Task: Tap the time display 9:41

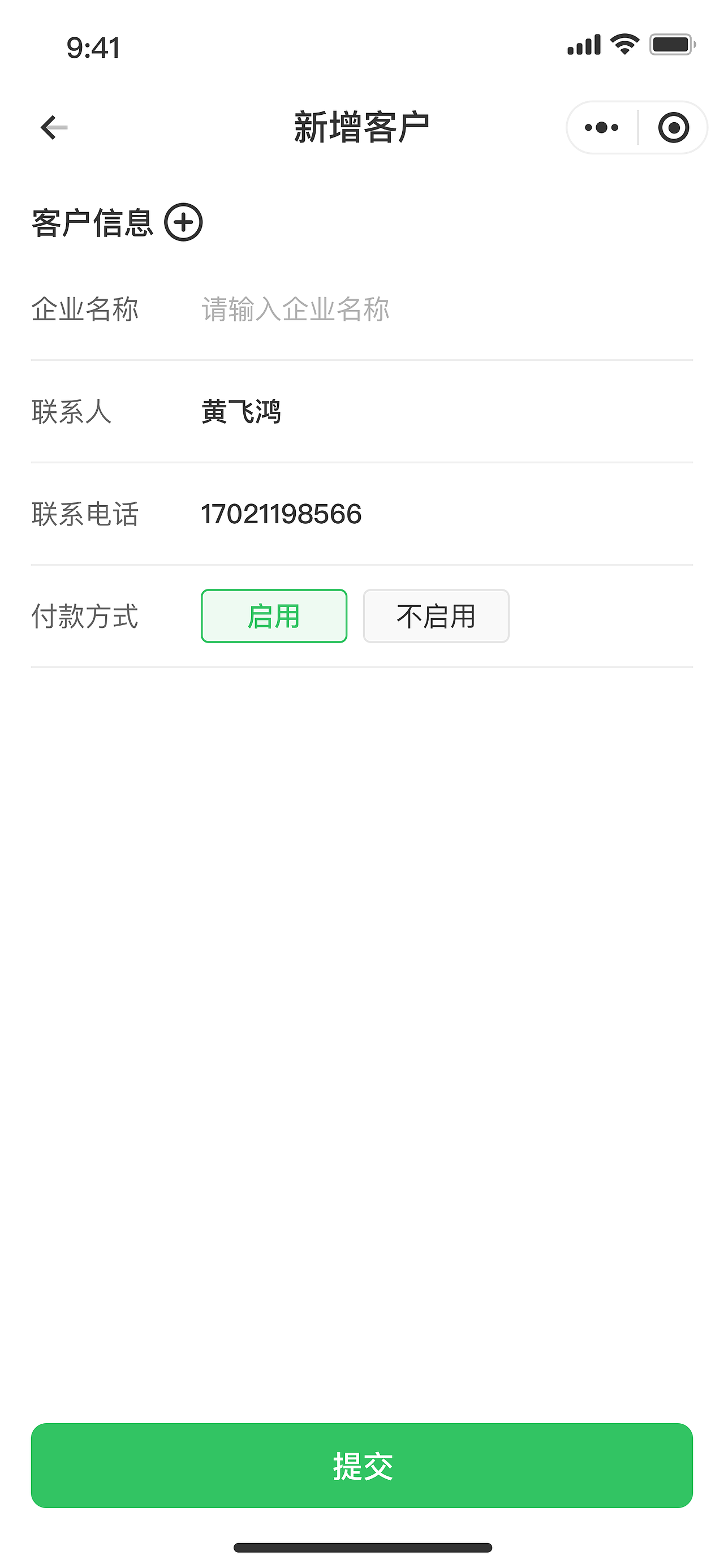Action: coord(93,49)
